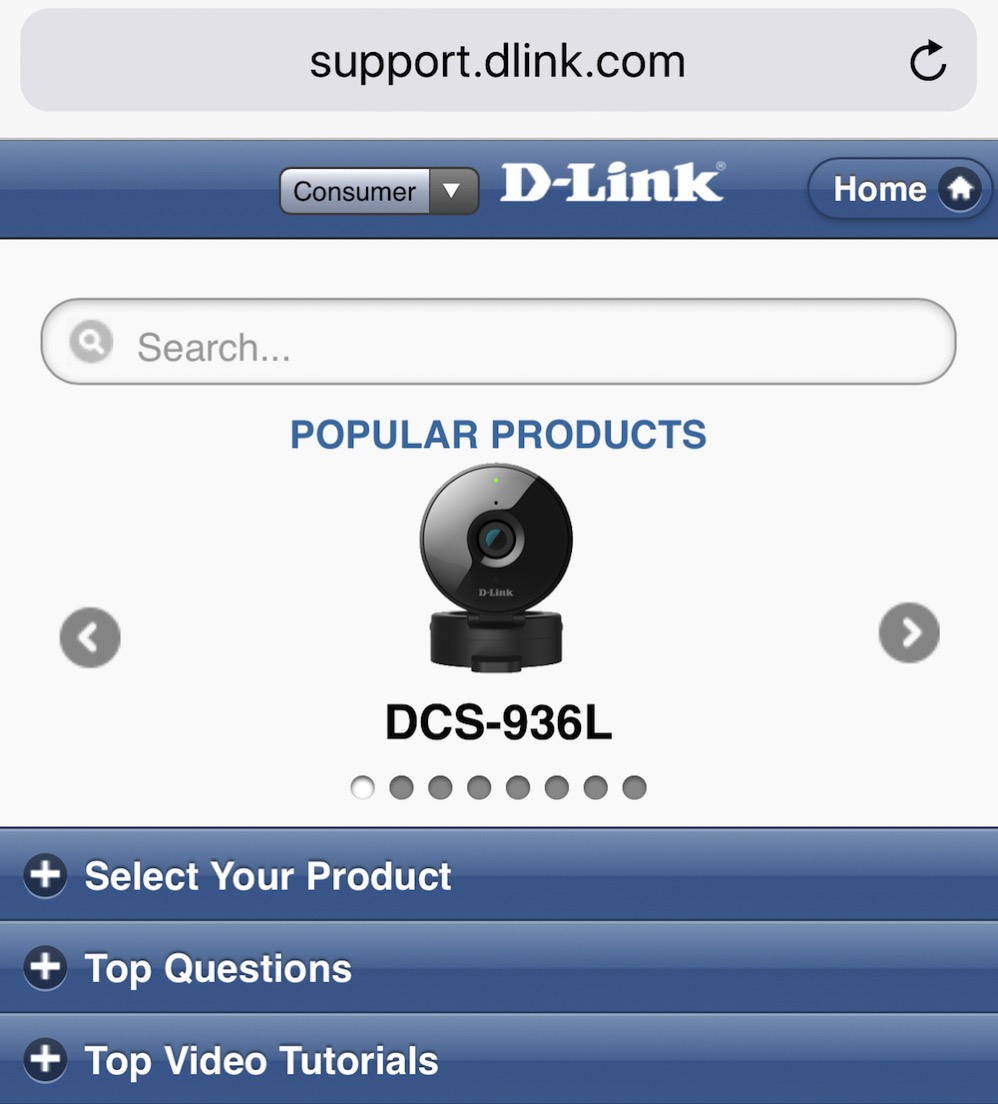Screen dimensions: 998x1104
Task: Tap the Search field
Action: click(497, 346)
